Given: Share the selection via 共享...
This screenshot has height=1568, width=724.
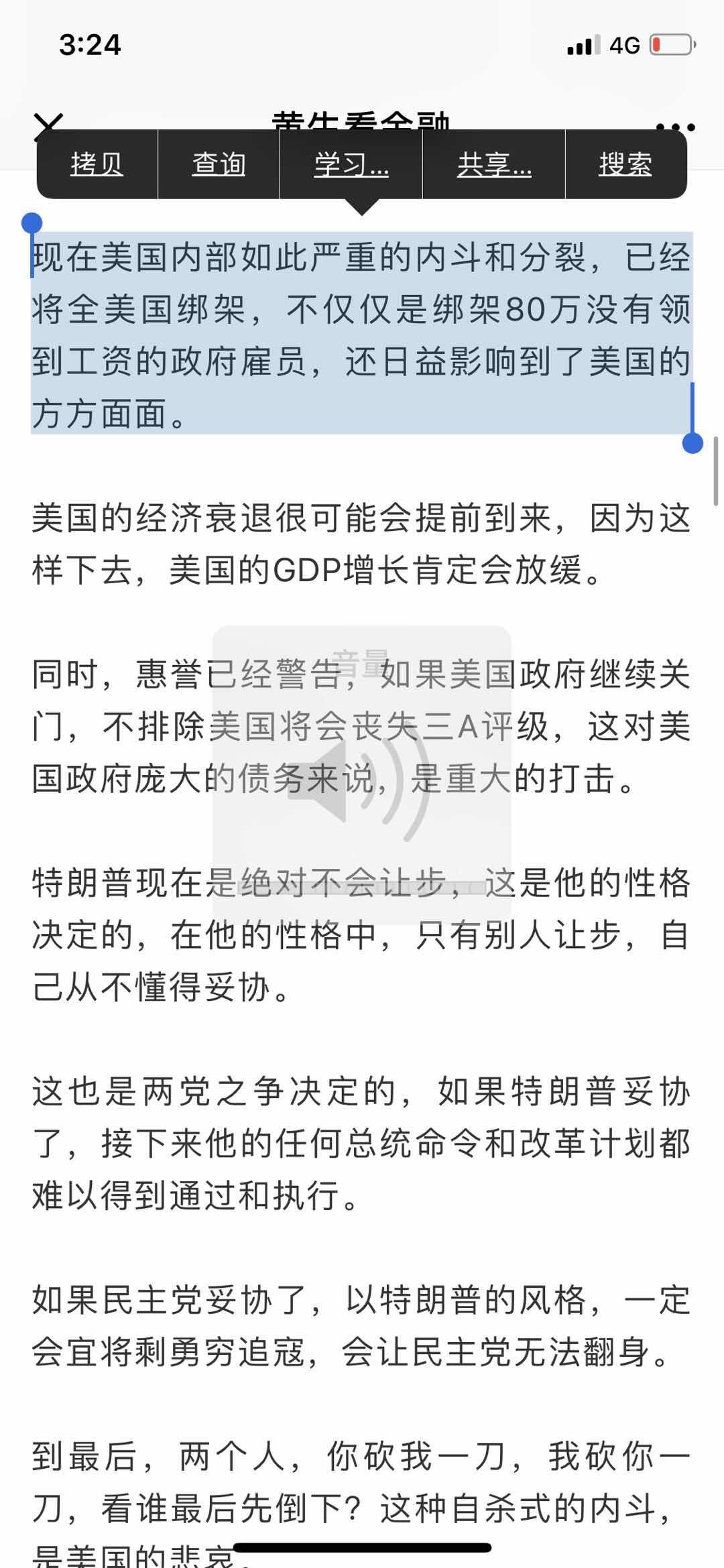Looking at the screenshot, I should pyautogui.click(x=493, y=164).
